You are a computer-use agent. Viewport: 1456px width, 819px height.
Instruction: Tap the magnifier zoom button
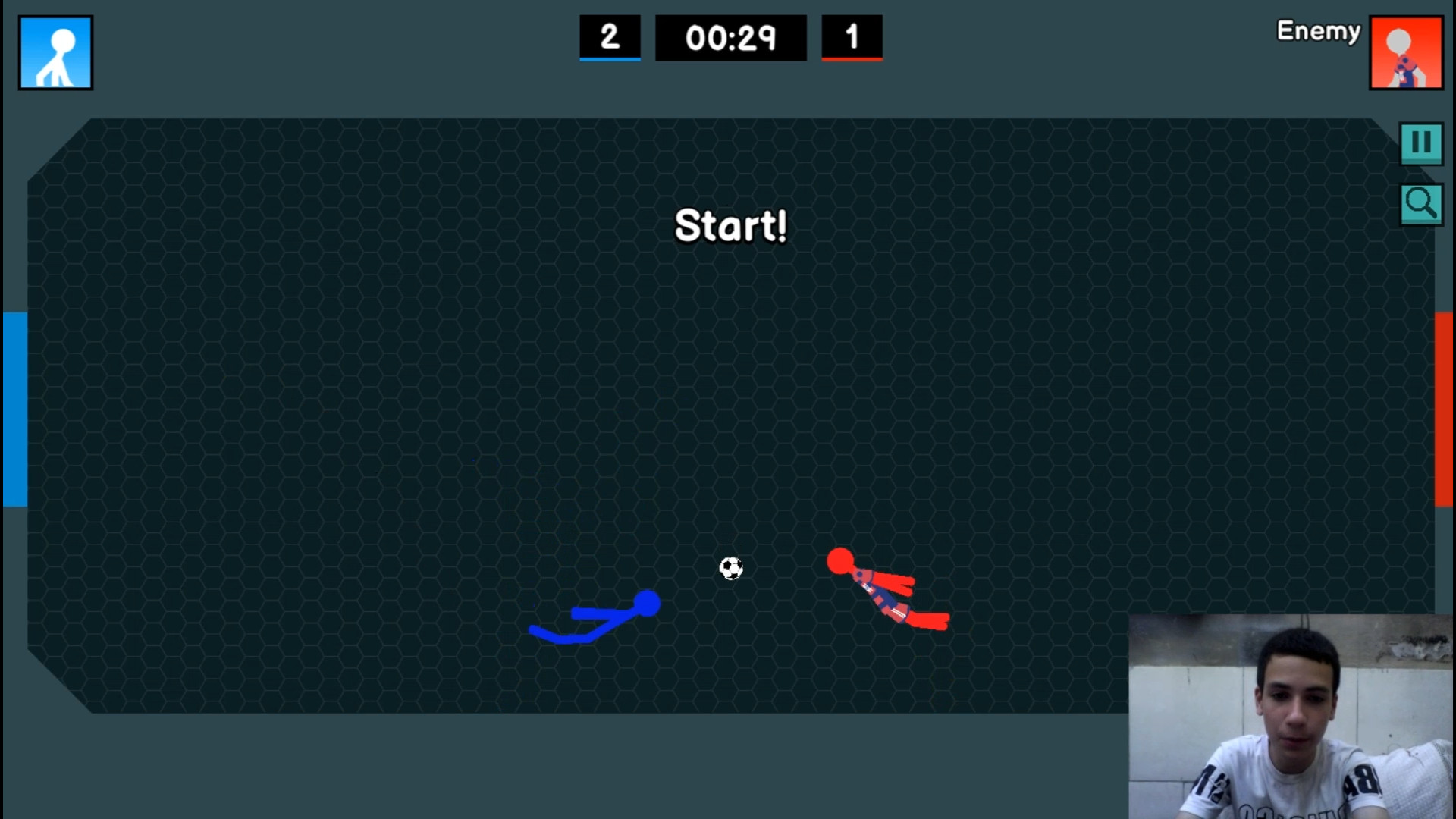point(1420,203)
